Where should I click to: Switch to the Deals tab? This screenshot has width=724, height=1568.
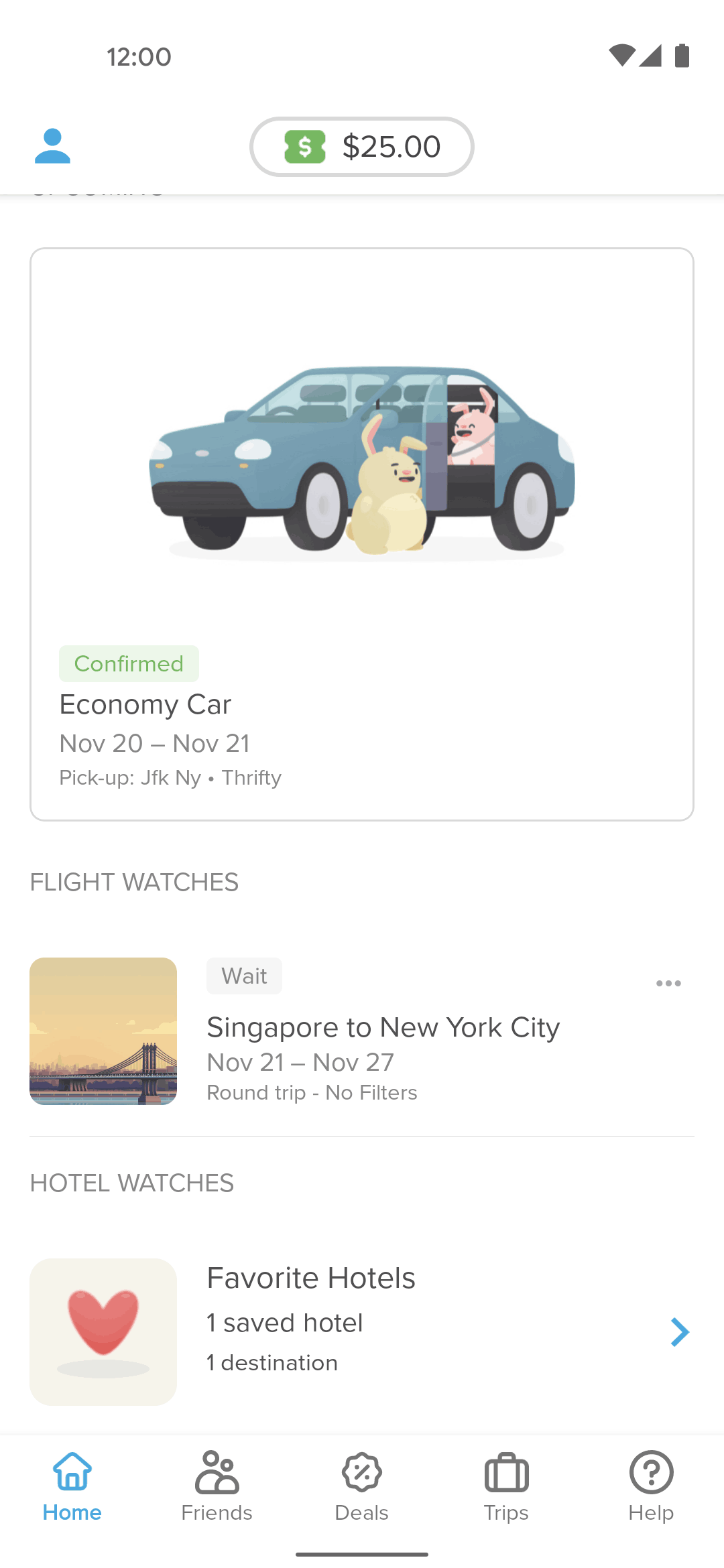click(362, 1486)
